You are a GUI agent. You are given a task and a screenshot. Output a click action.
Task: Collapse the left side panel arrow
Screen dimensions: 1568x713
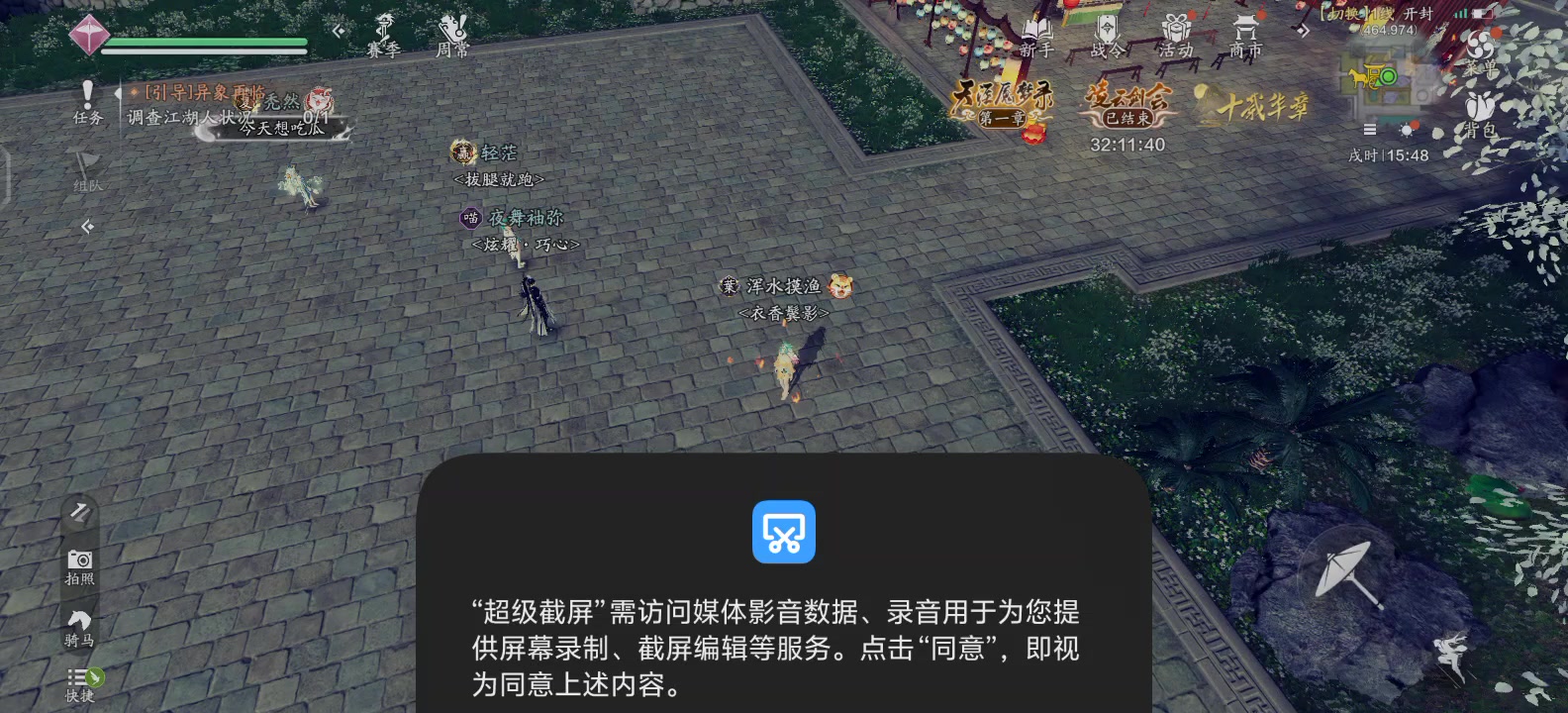click(87, 227)
